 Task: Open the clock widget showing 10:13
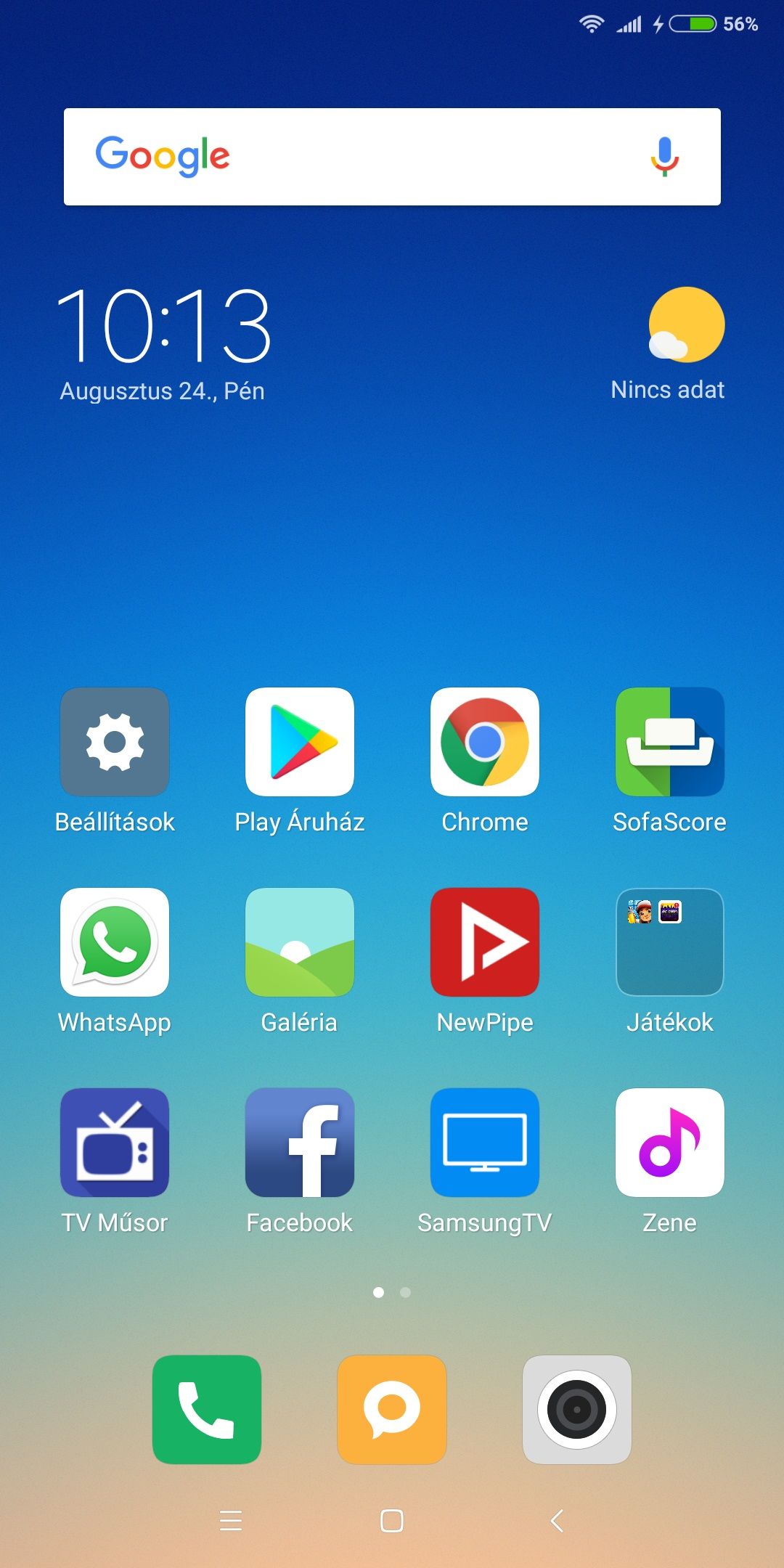click(x=164, y=325)
